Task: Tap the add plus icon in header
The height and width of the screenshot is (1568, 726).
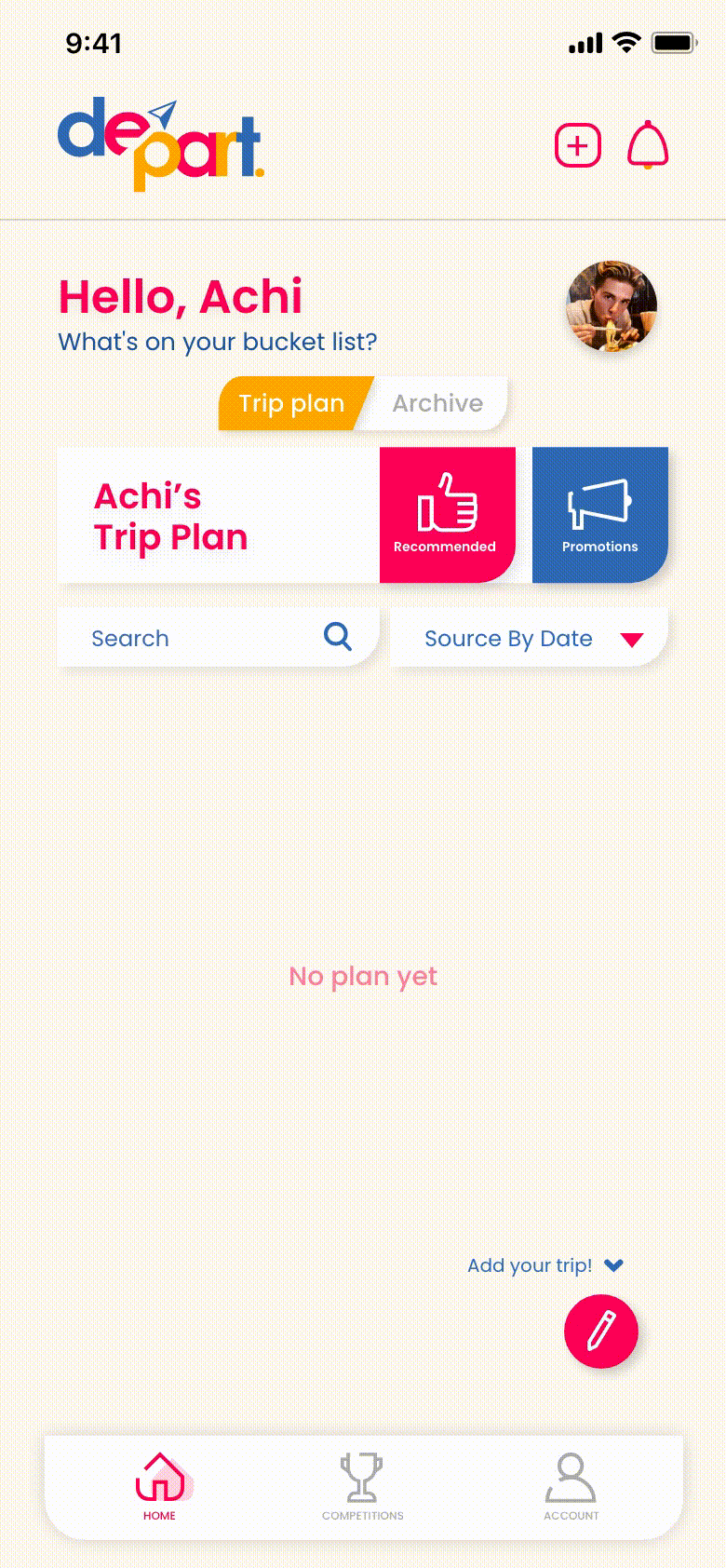Action: coord(578,146)
